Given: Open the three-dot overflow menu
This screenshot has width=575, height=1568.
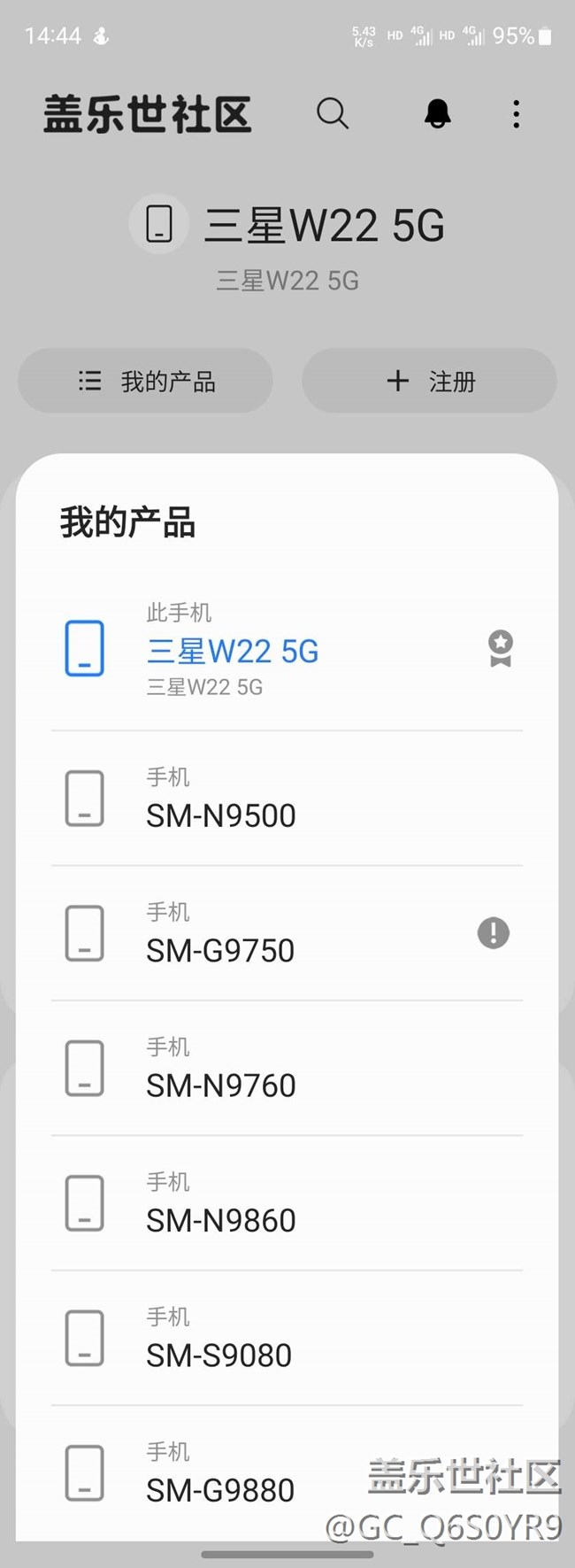Looking at the screenshot, I should [517, 113].
